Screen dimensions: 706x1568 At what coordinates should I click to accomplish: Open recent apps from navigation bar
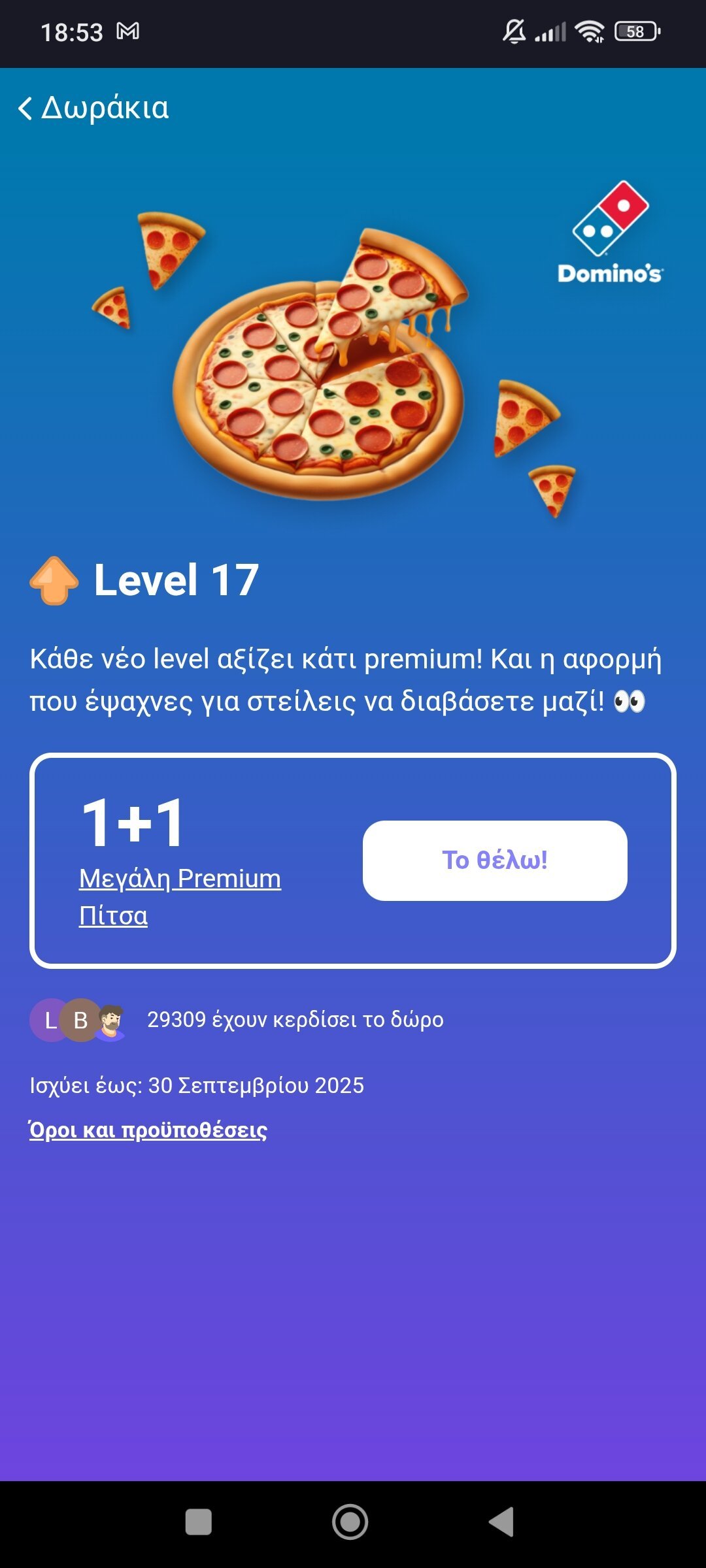point(199,1522)
